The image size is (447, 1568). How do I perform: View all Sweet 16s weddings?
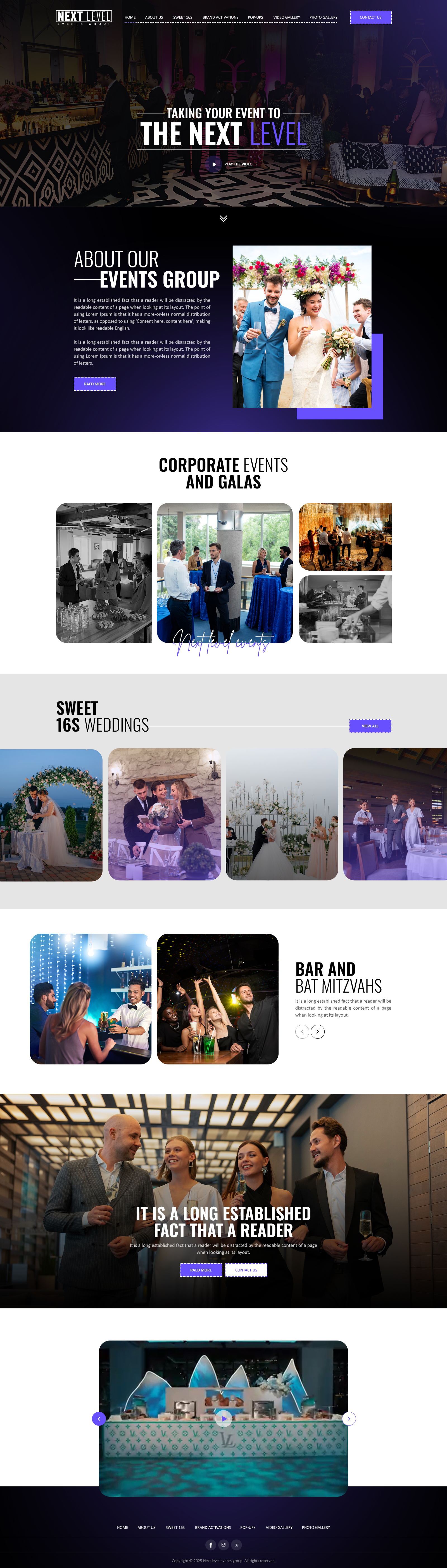tap(370, 725)
